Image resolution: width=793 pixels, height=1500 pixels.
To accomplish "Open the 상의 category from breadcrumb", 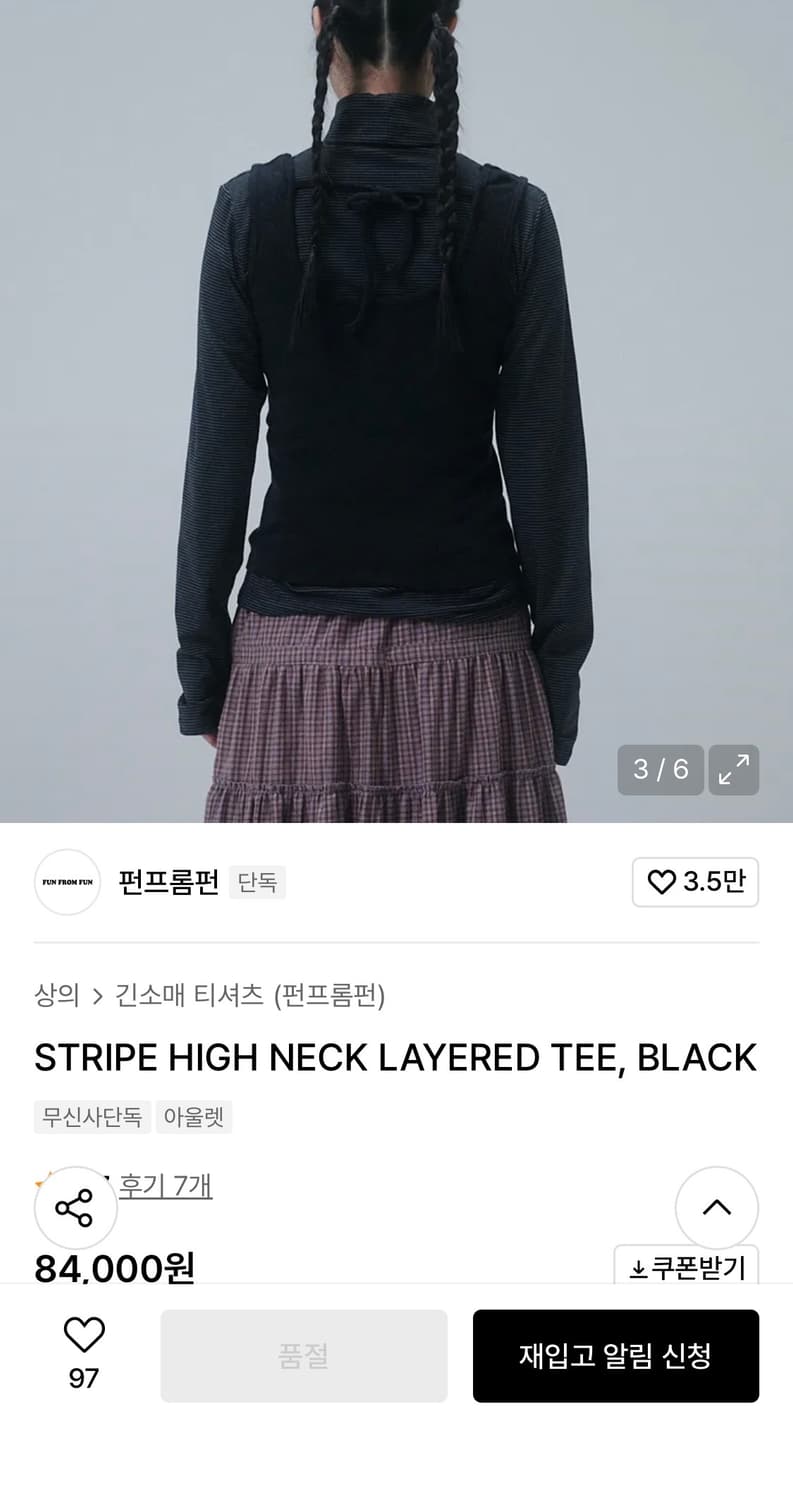I will pos(55,996).
